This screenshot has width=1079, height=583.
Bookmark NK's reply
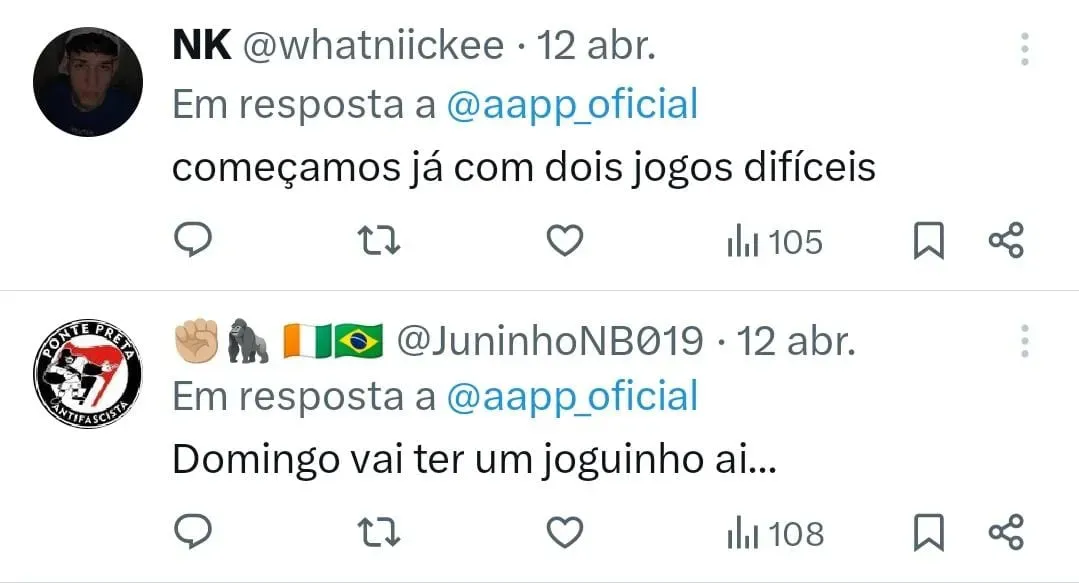tap(929, 241)
